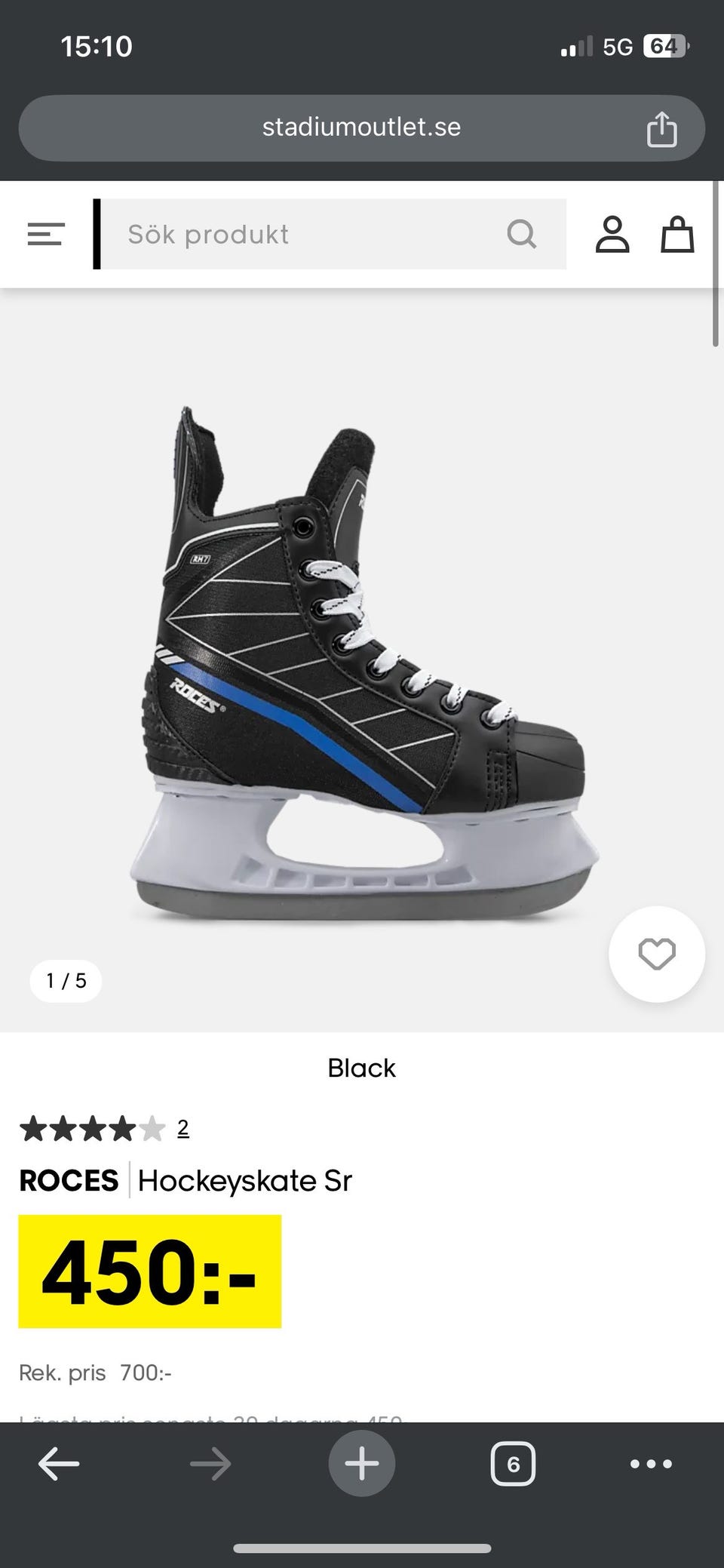Viewport: 724px width, 1568px height.
Task: Open a new browser tab
Action: (362, 1464)
